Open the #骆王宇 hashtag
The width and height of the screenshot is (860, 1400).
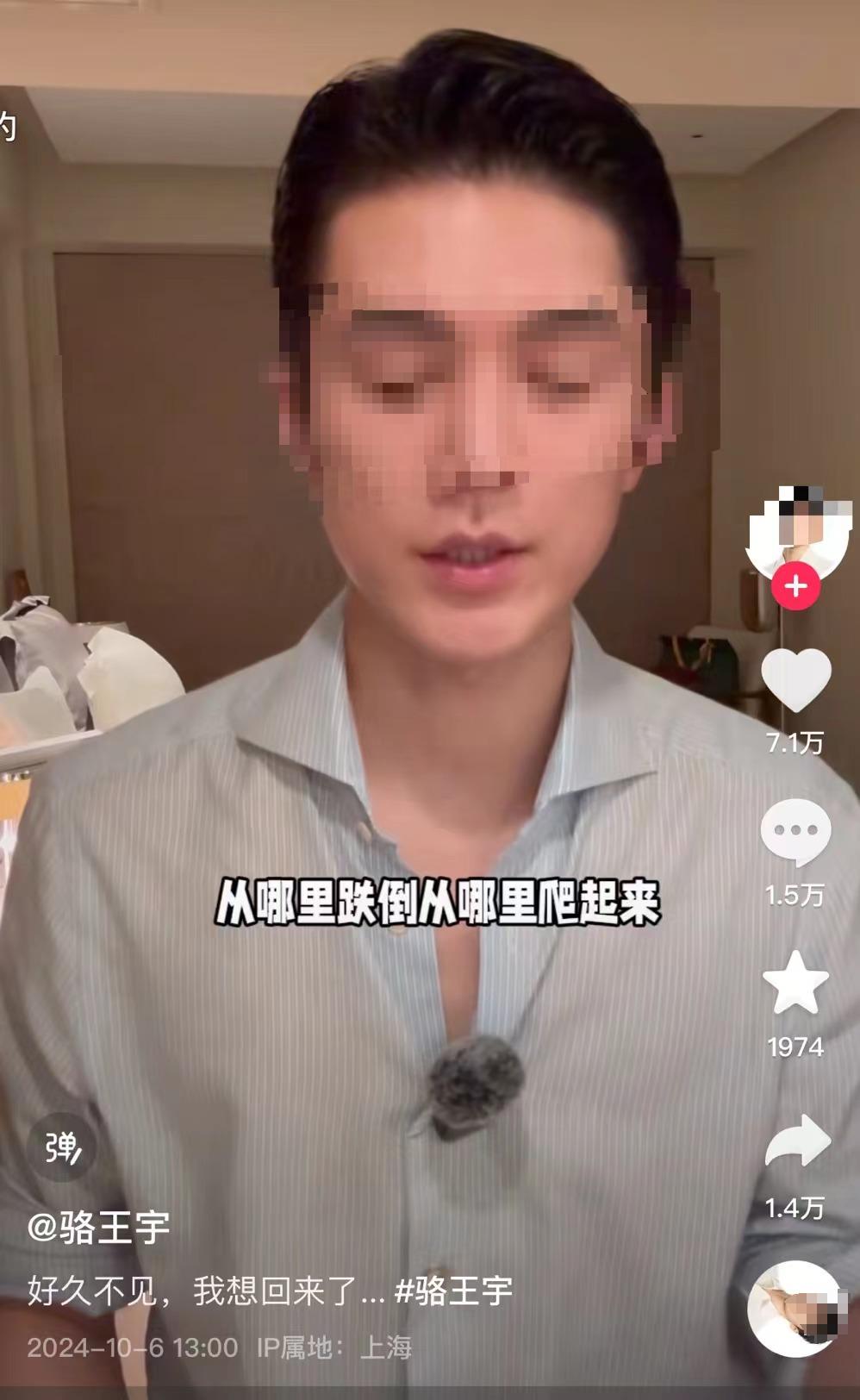point(453,1291)
